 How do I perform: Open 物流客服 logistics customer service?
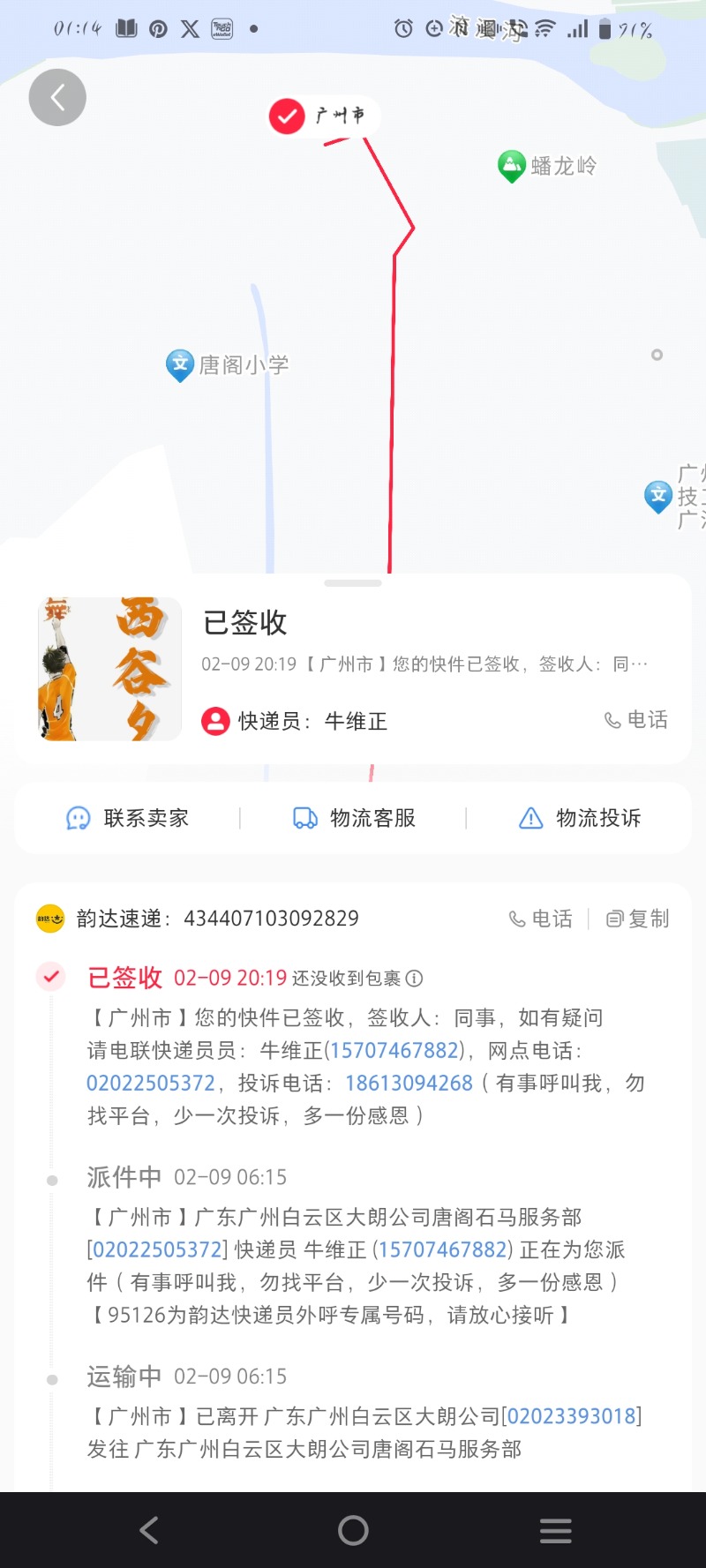pos(354,818)
